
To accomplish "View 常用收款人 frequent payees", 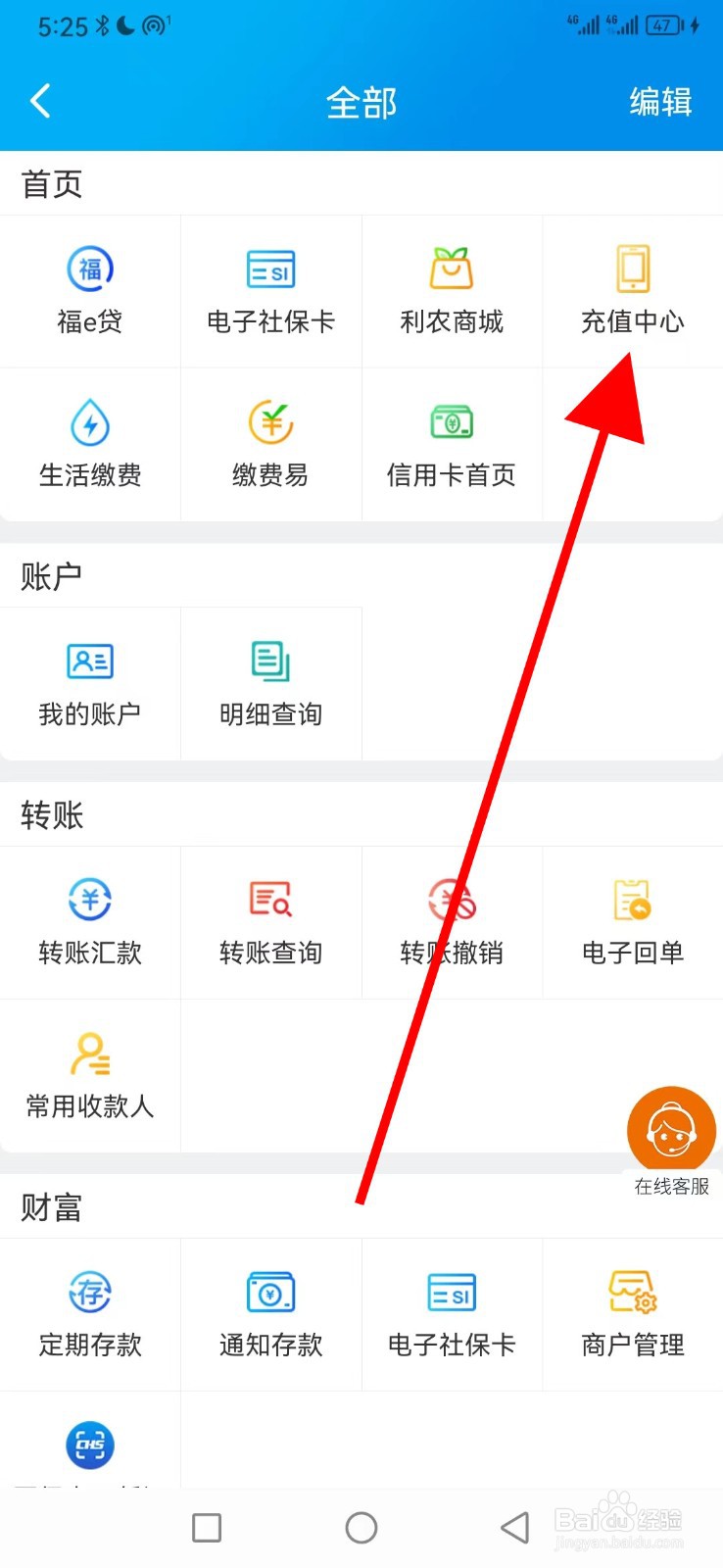I will click(90, 1075).
